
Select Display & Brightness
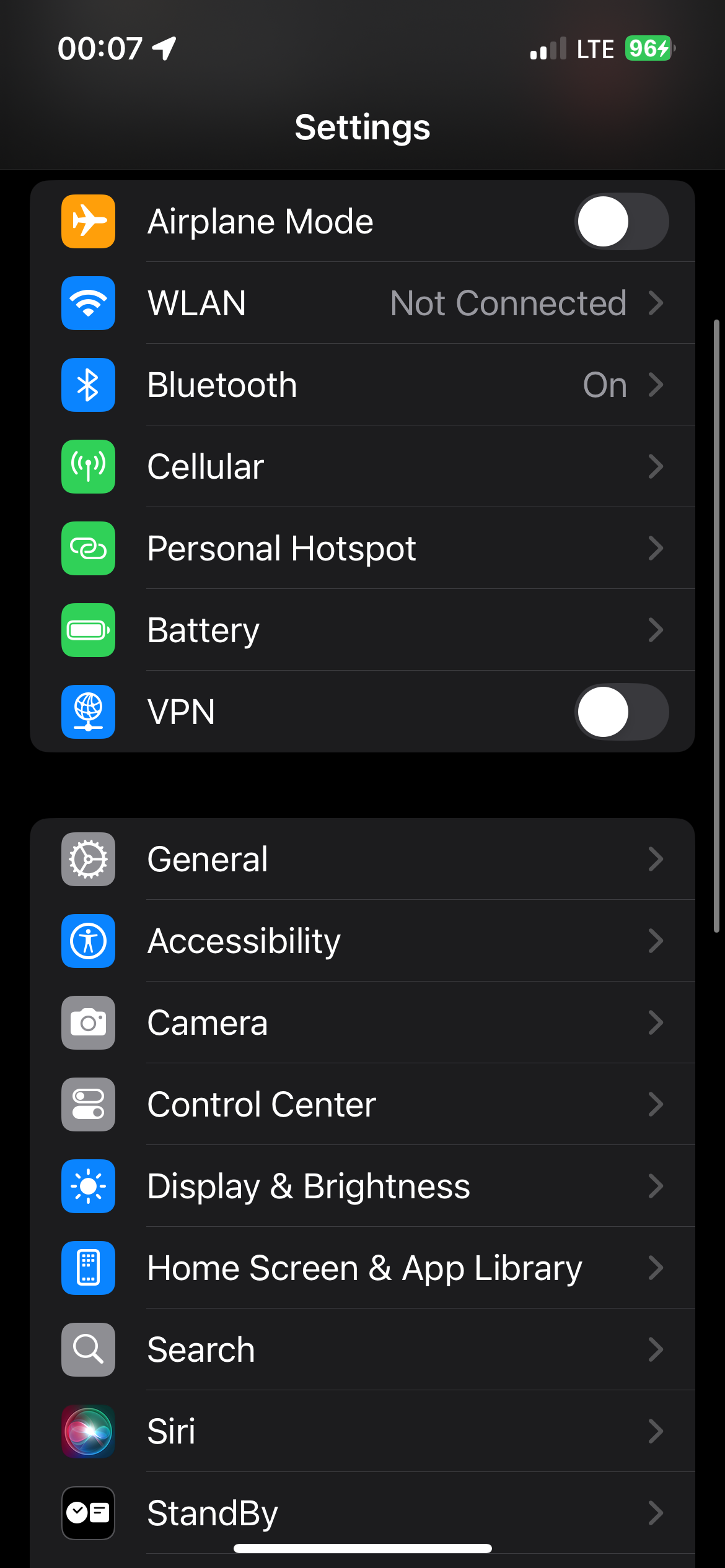point(362,1187)
